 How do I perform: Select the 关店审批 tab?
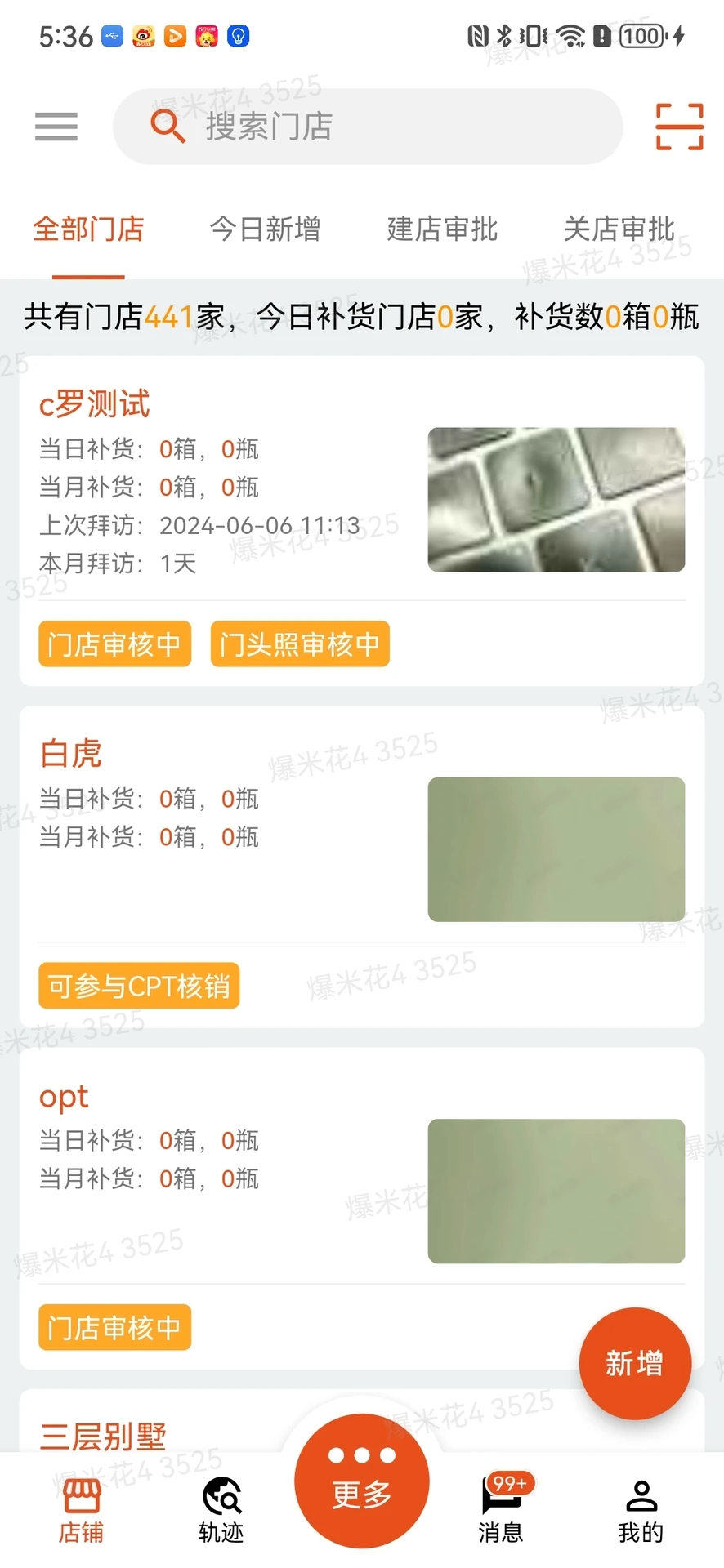(619, 229)
